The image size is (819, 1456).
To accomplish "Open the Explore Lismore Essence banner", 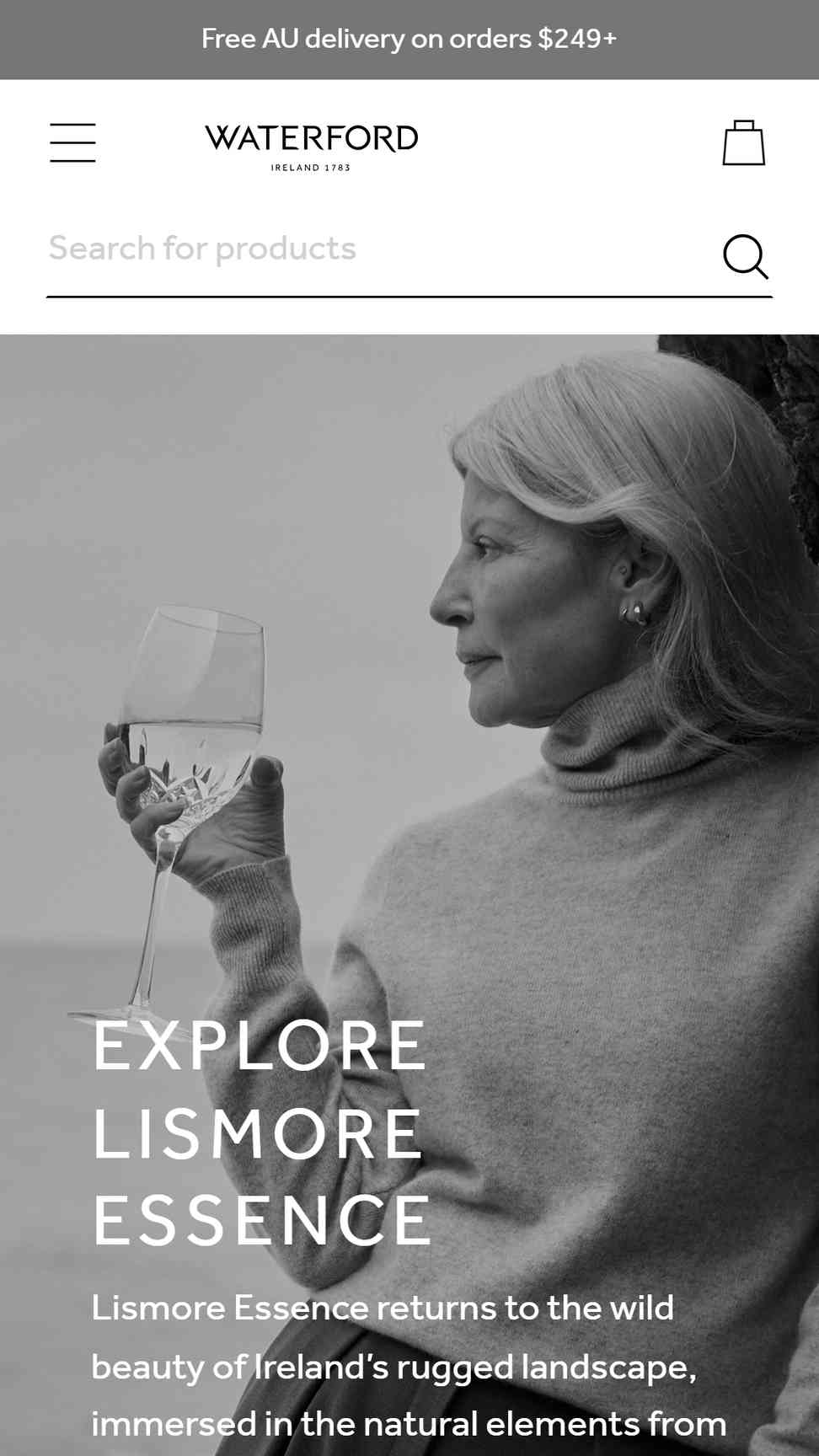I will (262, 1132).
